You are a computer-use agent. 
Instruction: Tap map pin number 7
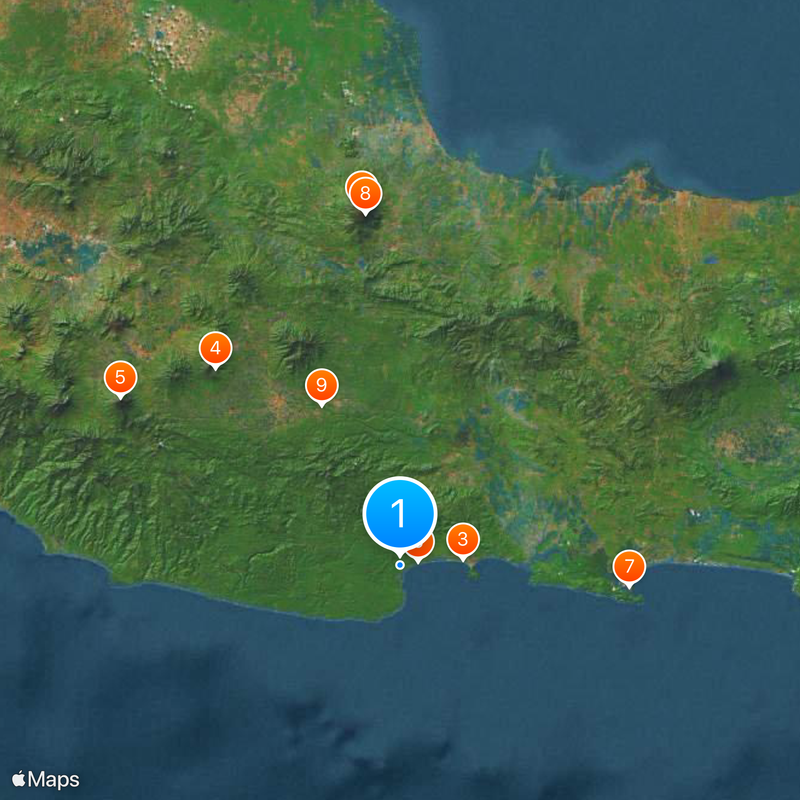click(629, 568)
